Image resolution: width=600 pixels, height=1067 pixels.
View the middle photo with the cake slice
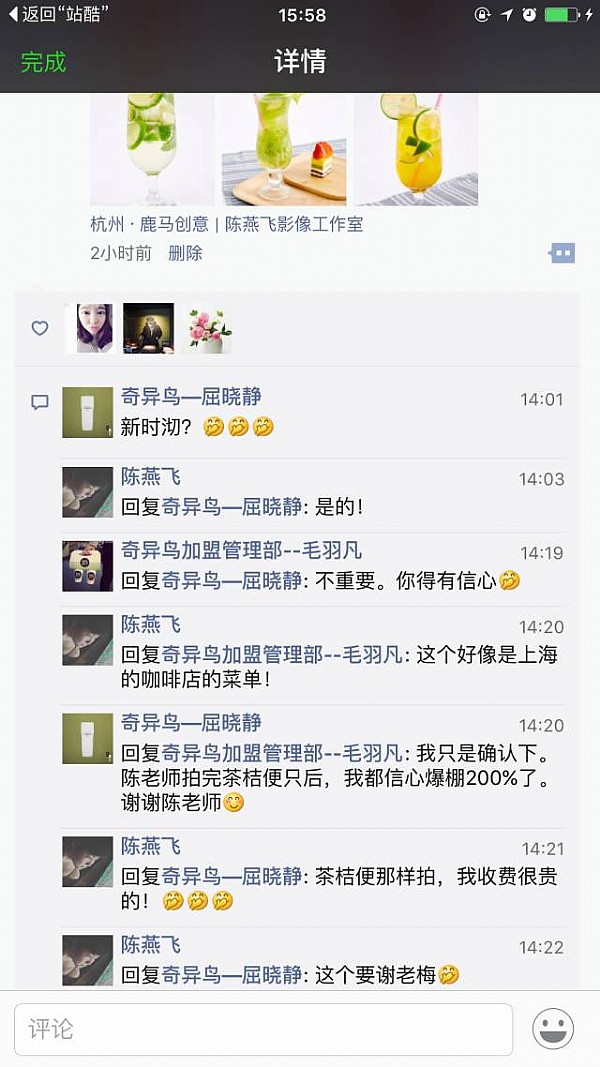pos(284,149)
